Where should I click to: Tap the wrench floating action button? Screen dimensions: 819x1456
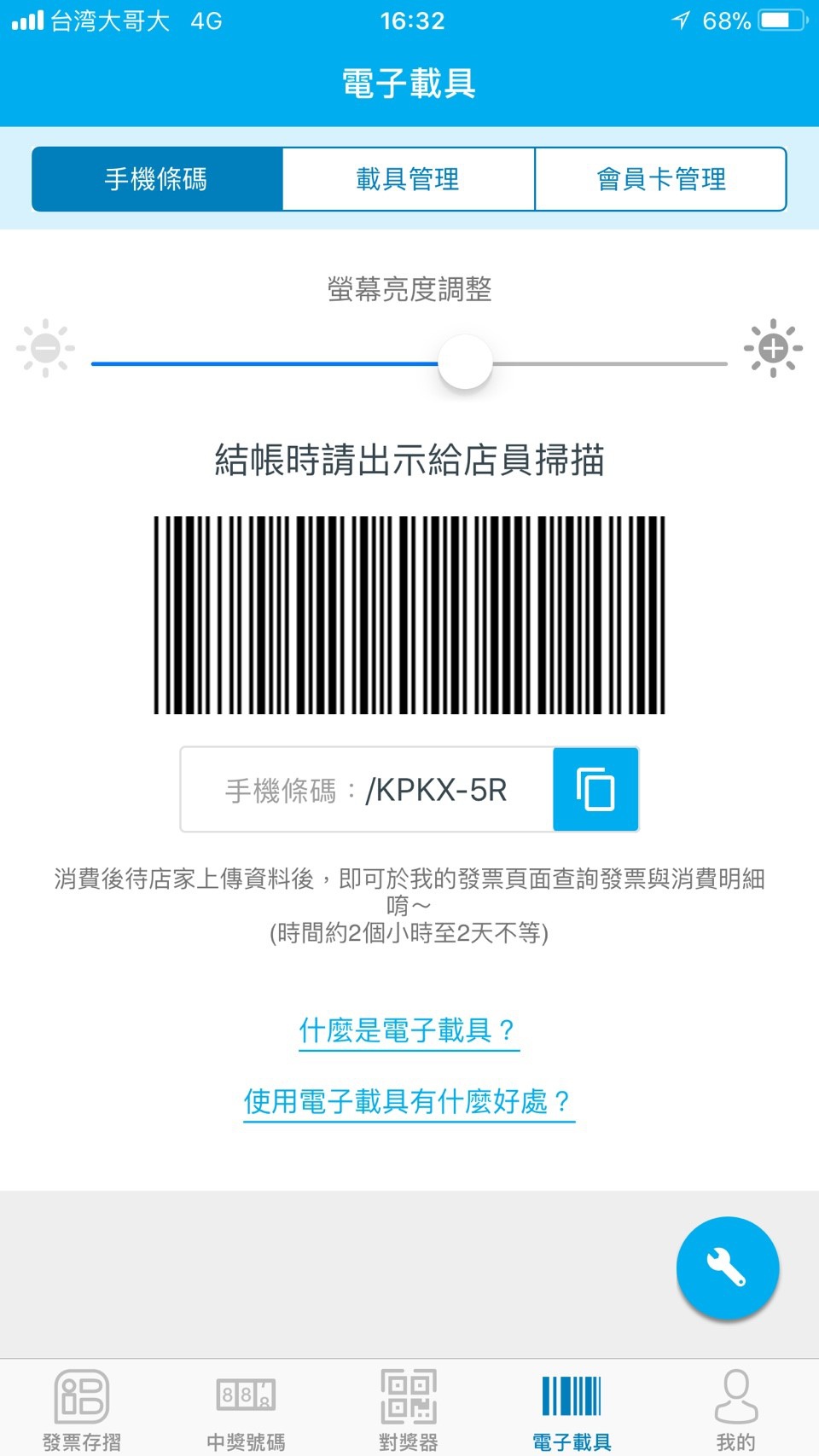[727, 1267]
